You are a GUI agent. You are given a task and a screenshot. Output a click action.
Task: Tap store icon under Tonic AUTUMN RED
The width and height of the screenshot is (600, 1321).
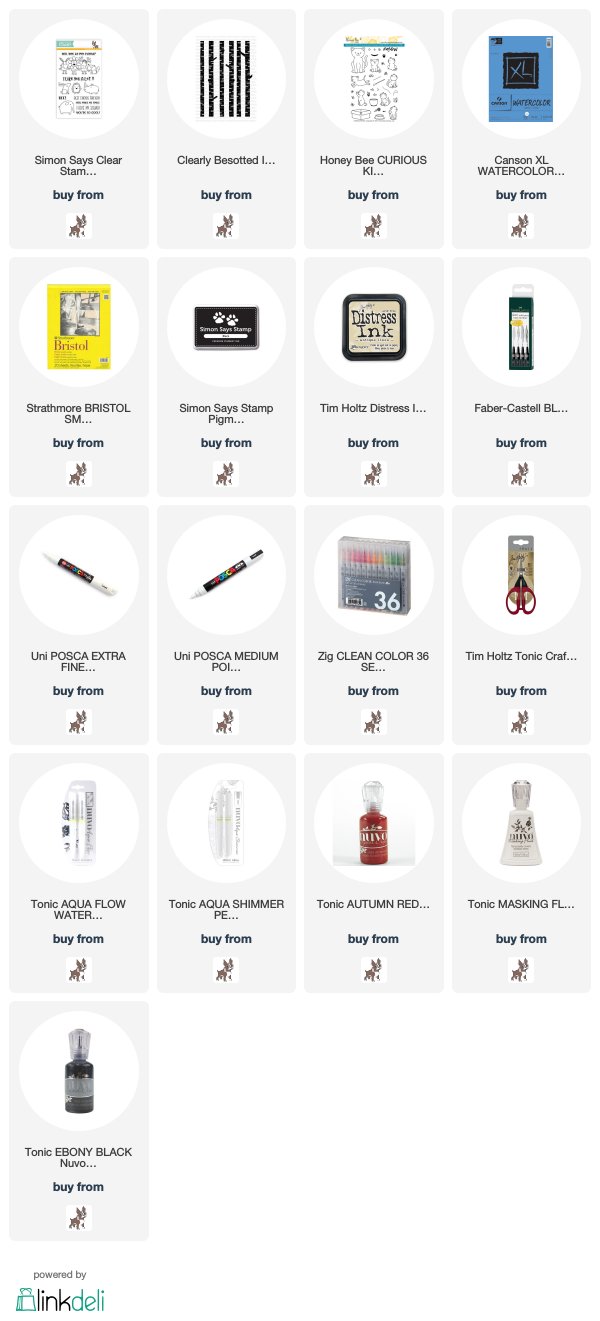click(373, 969)
